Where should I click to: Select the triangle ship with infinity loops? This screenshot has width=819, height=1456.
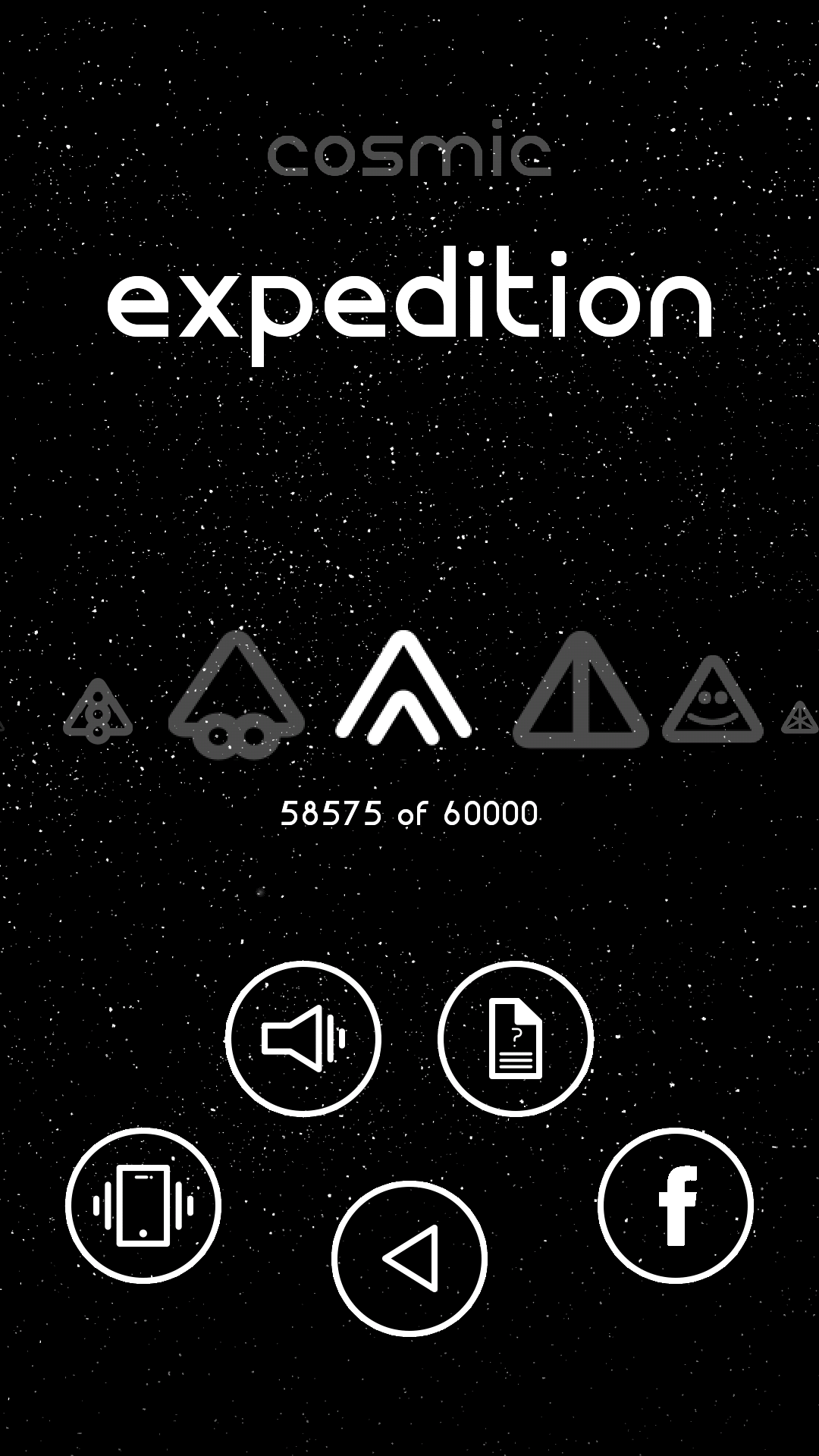(237, 694)
